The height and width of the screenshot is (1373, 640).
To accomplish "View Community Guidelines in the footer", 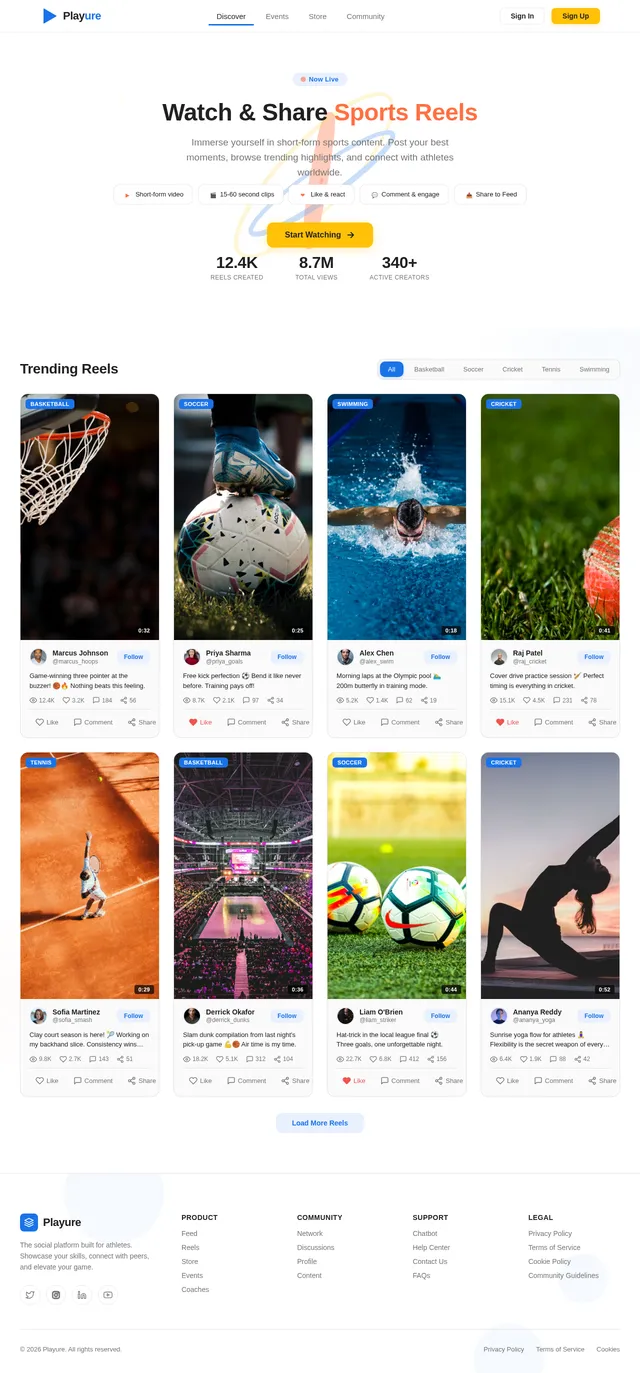I will coord(563,1276).
